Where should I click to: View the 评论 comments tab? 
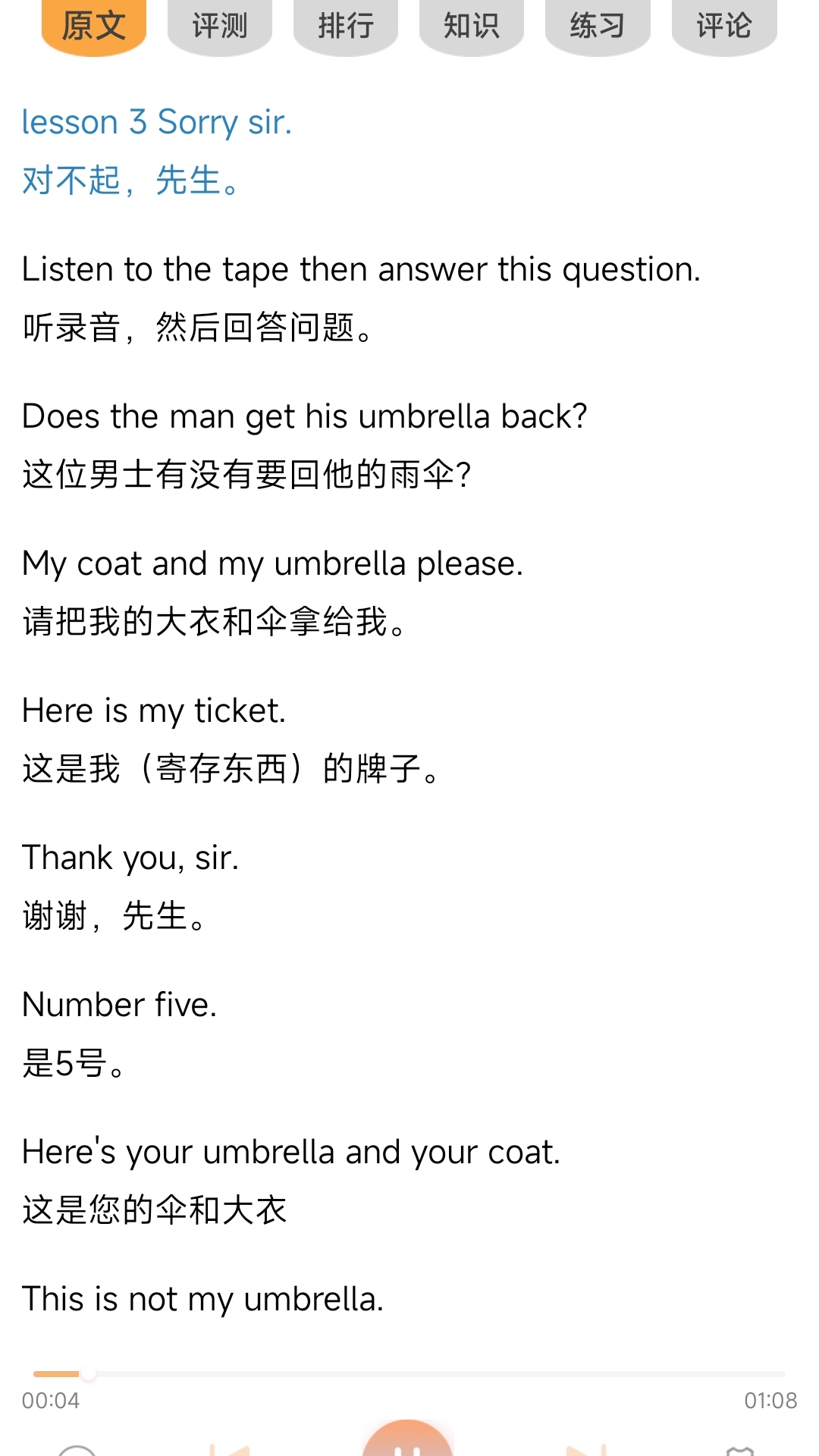coord(723,26)
